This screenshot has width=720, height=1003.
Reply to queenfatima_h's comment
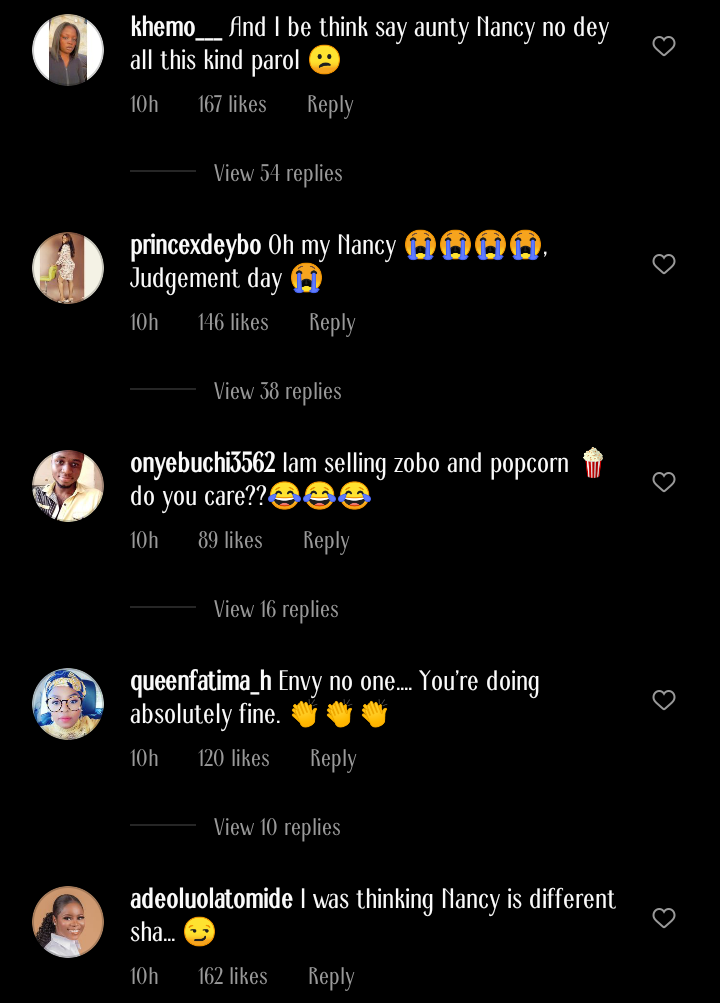[332, 759]
